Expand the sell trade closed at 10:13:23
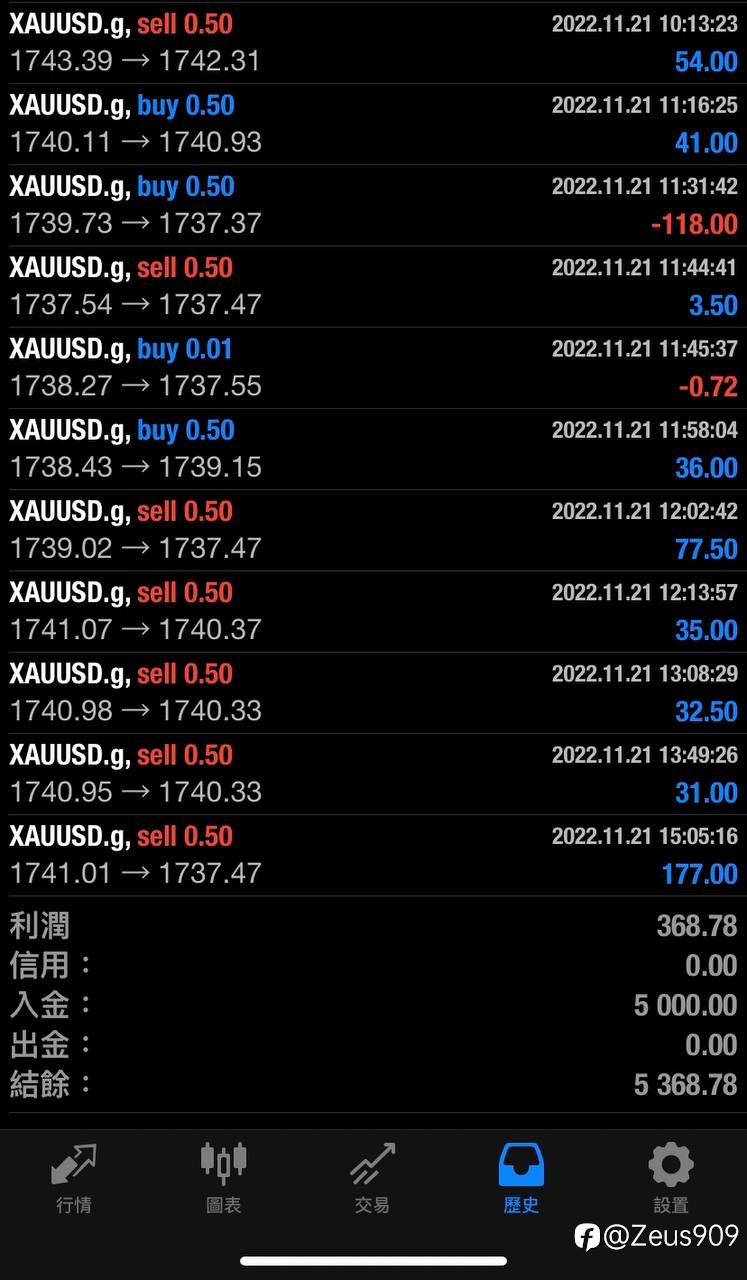This screenshot has height=1280, width=747. tap(373, 43)
